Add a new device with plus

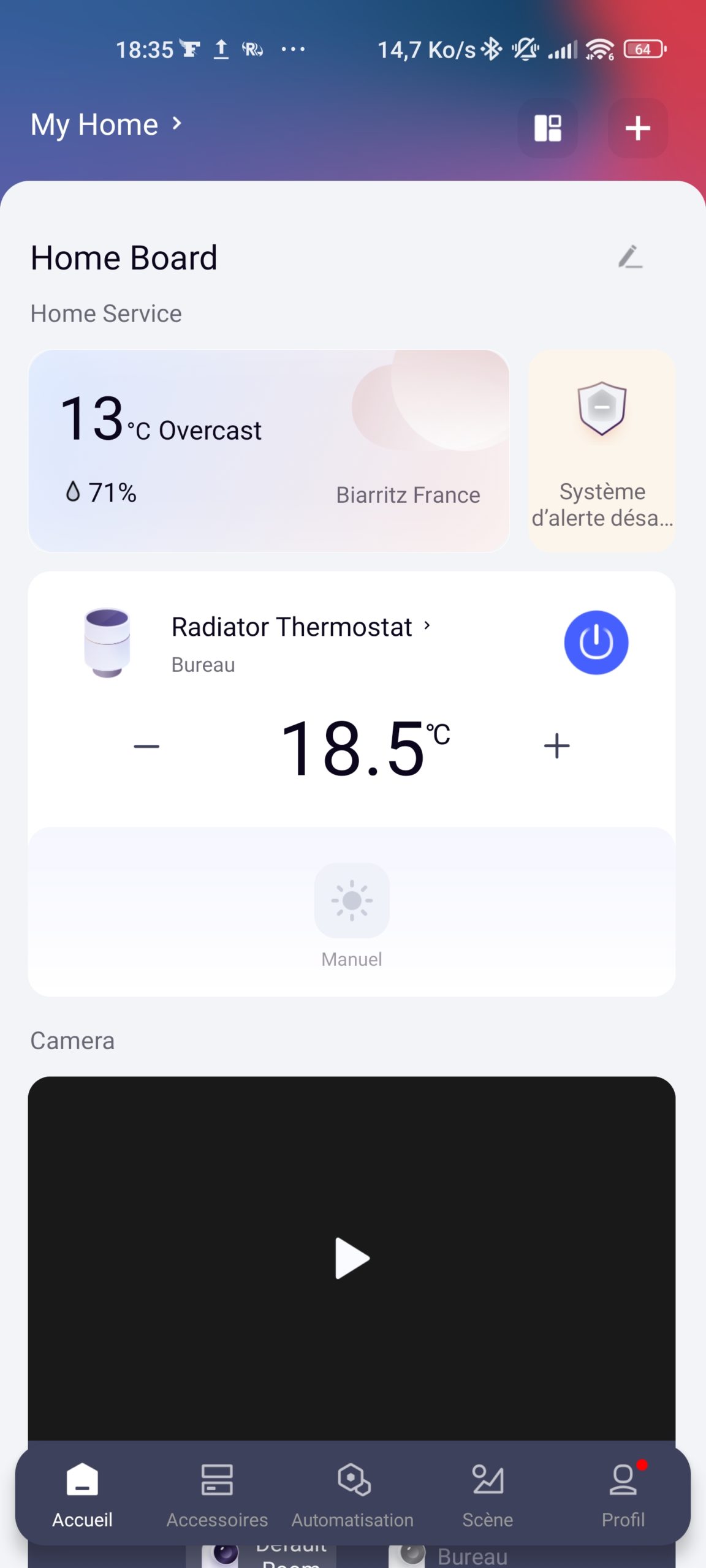point(638,128)
